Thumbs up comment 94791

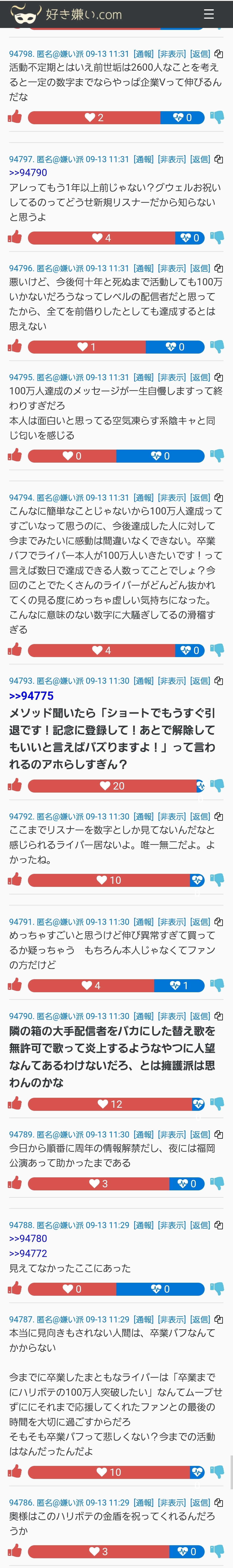[15, 985]
